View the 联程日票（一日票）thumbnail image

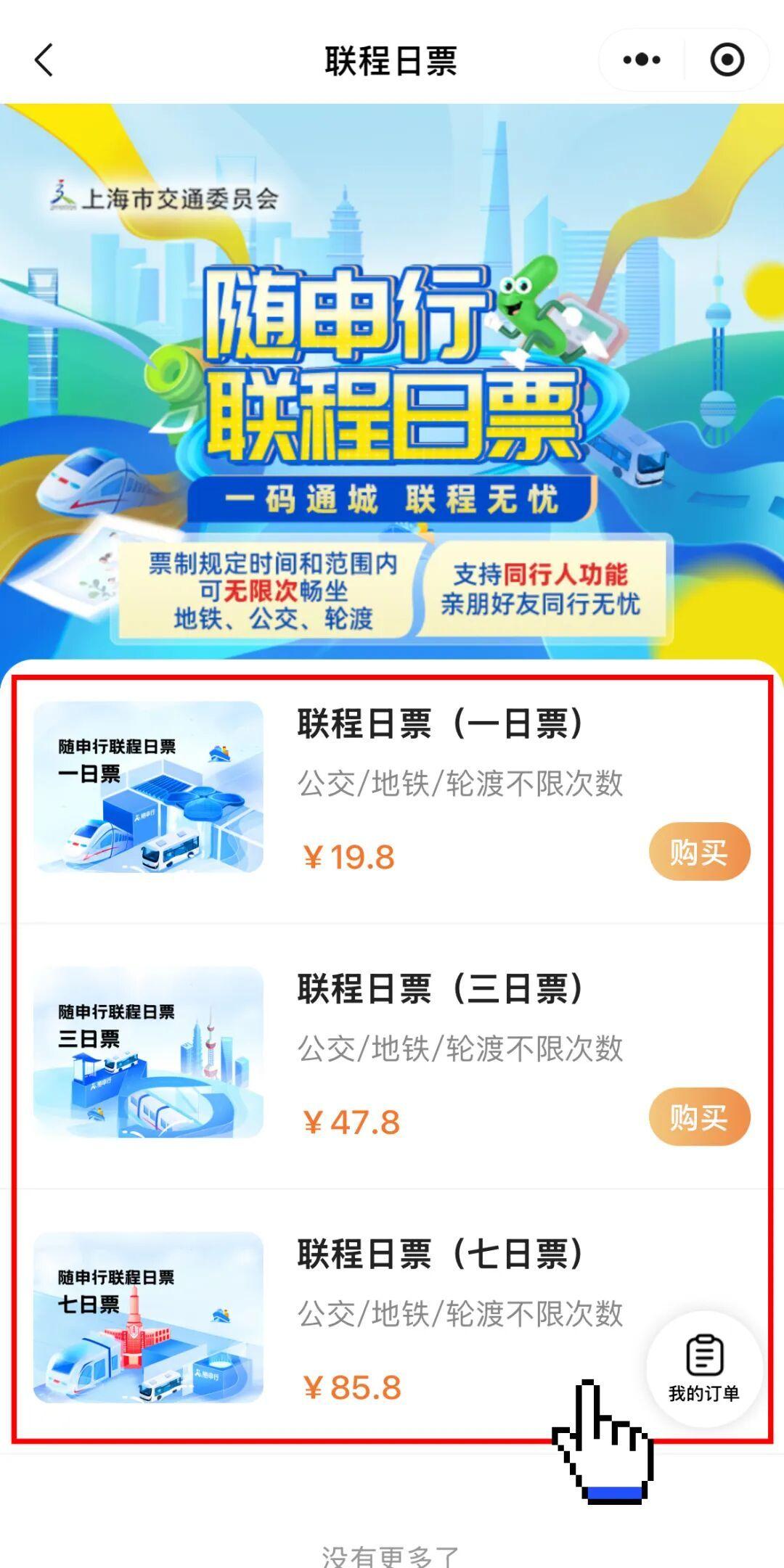[x=148, y=787]
